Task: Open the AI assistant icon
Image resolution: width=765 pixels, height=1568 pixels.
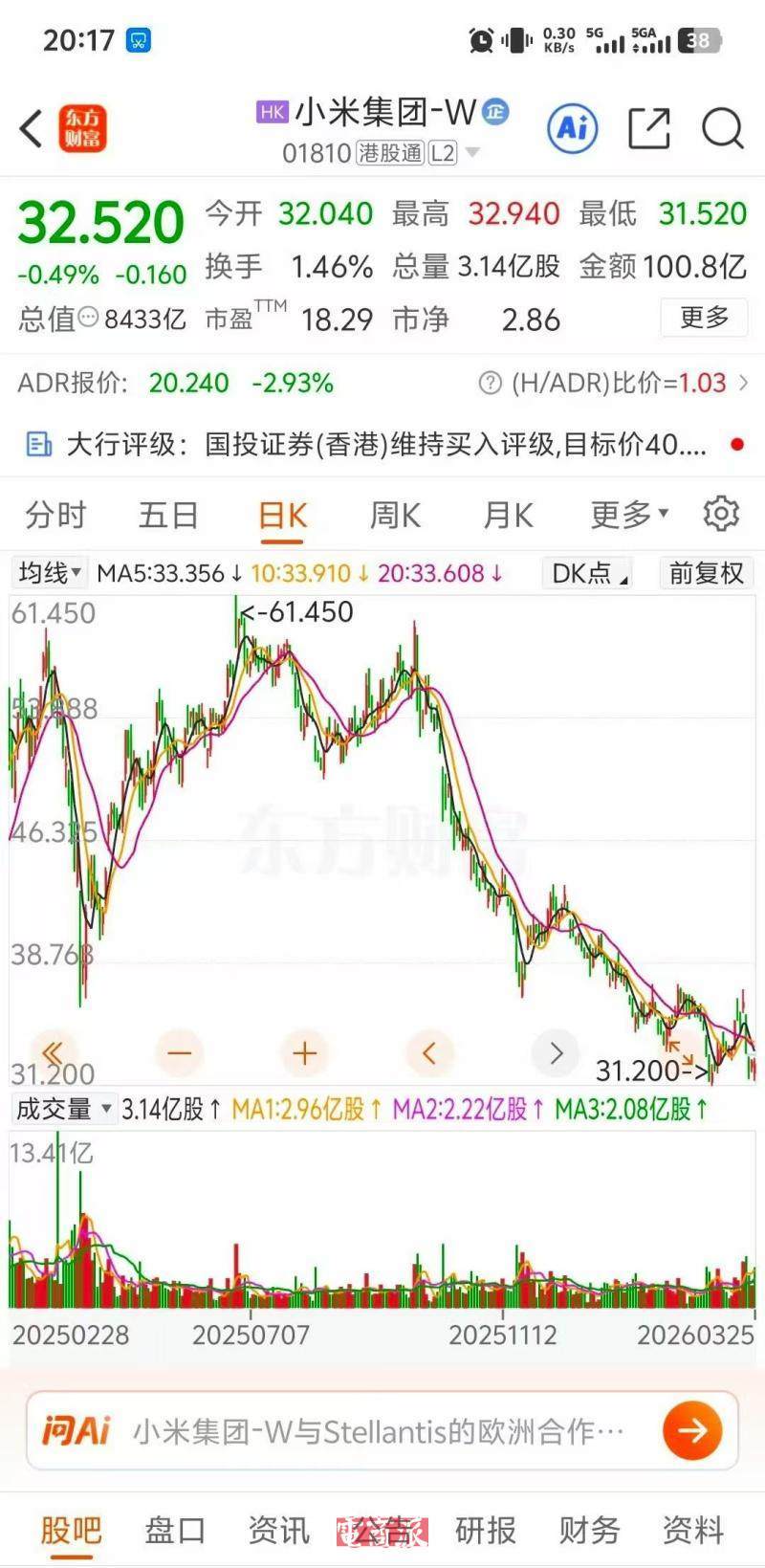Action: [x=573, y=128]
